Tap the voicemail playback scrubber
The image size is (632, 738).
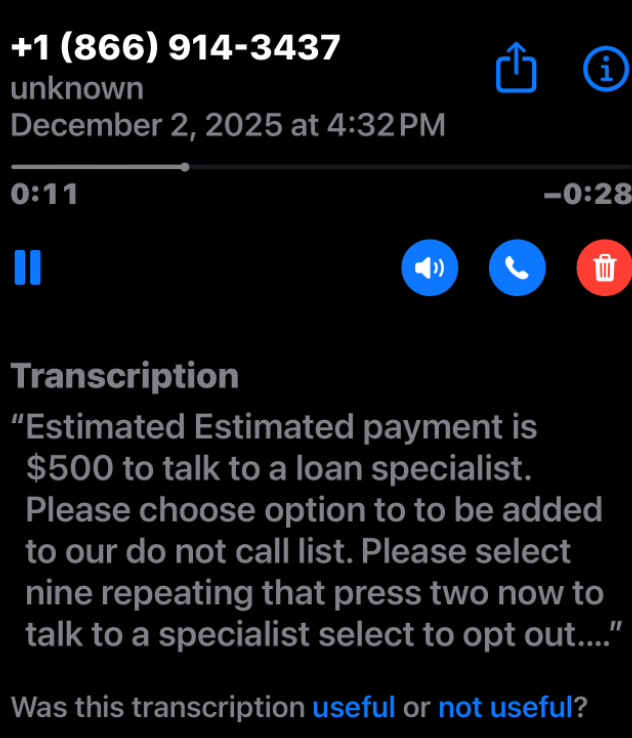point(186,167)
